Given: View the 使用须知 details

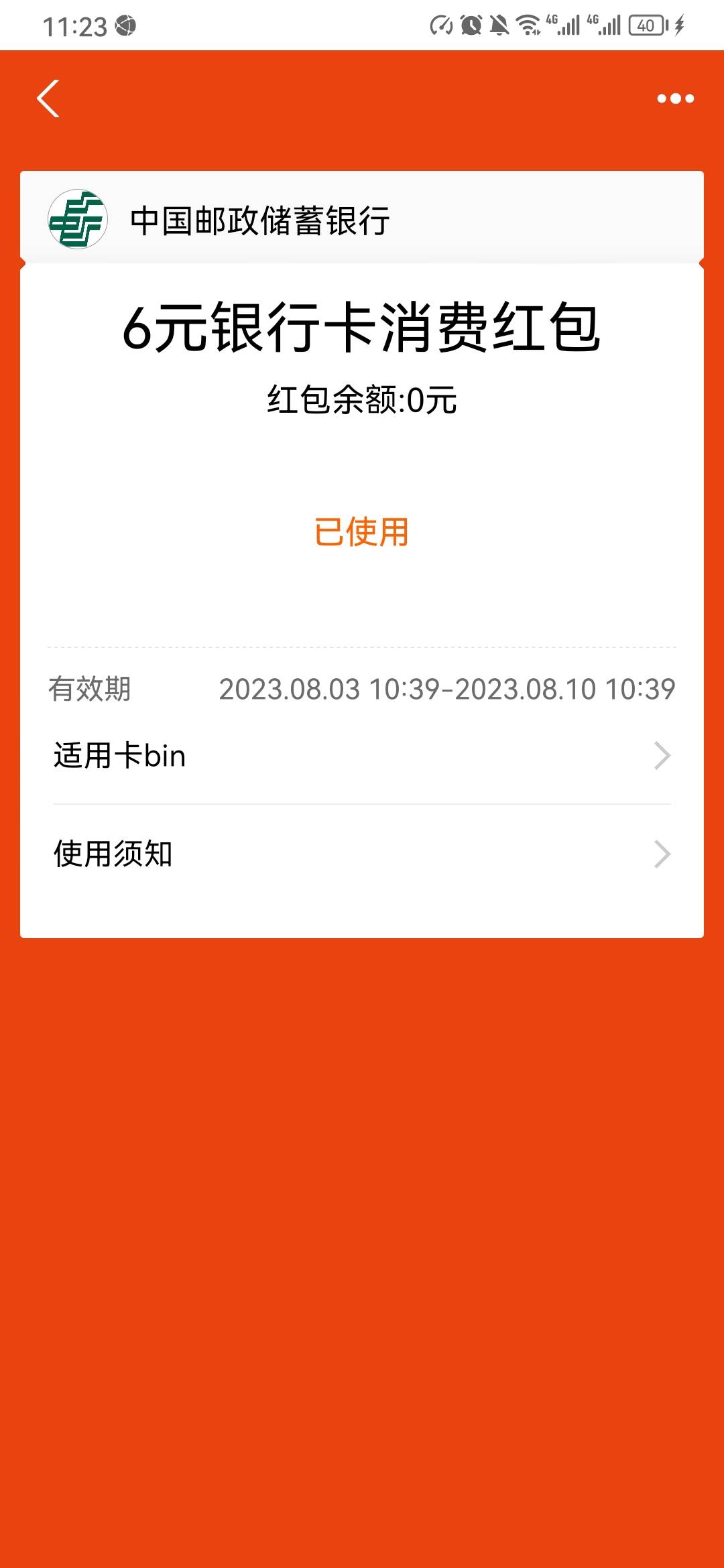Looking at the screenshot, I should click(x=362, y=854).
